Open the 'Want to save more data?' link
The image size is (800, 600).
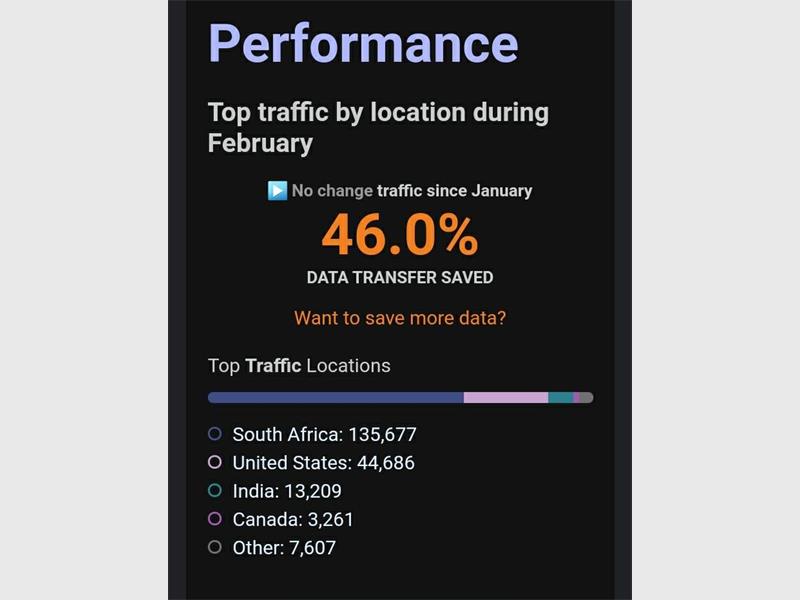tap(400, 318)
